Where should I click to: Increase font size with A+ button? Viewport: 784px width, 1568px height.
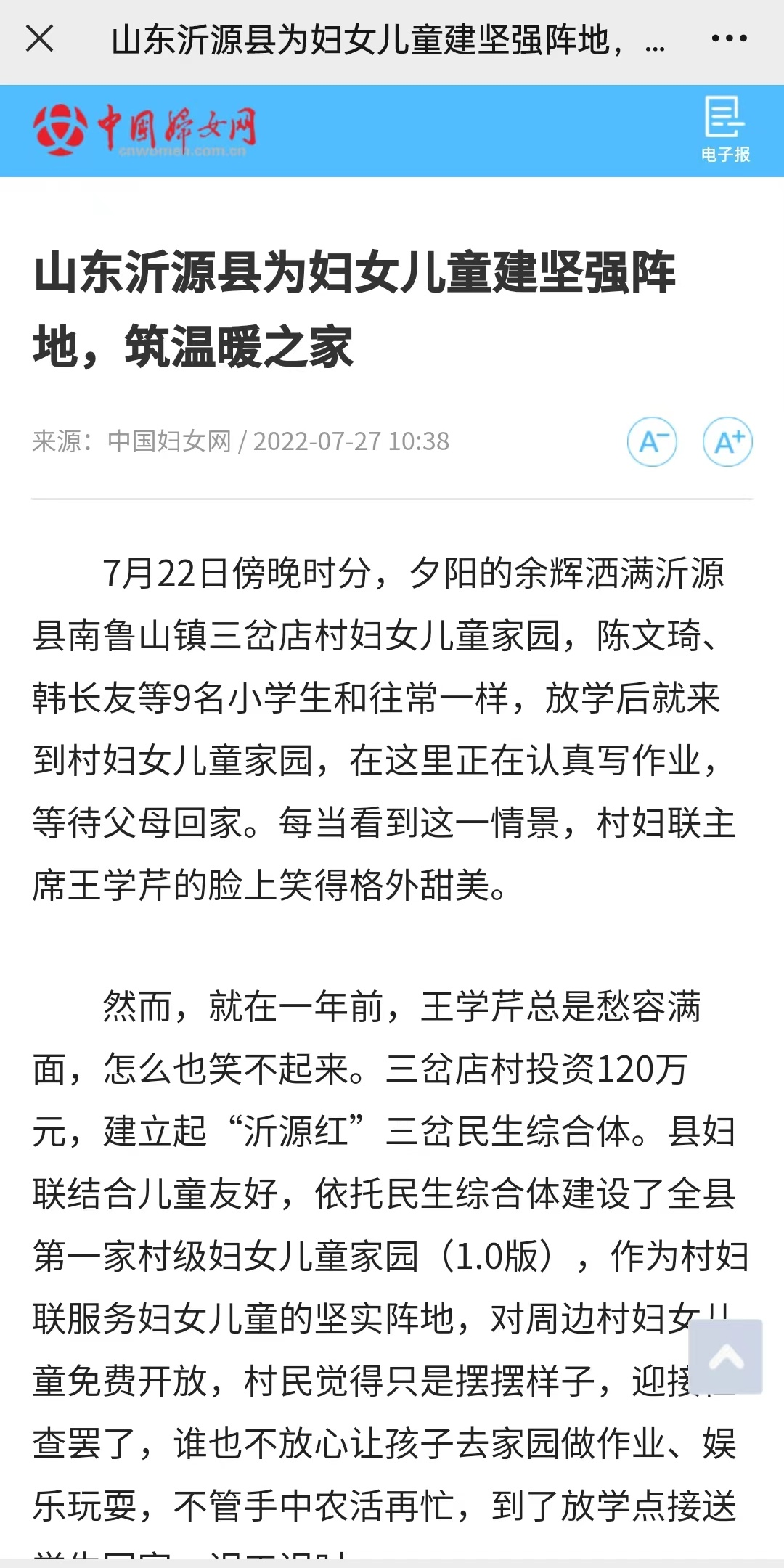pos(727,441)
